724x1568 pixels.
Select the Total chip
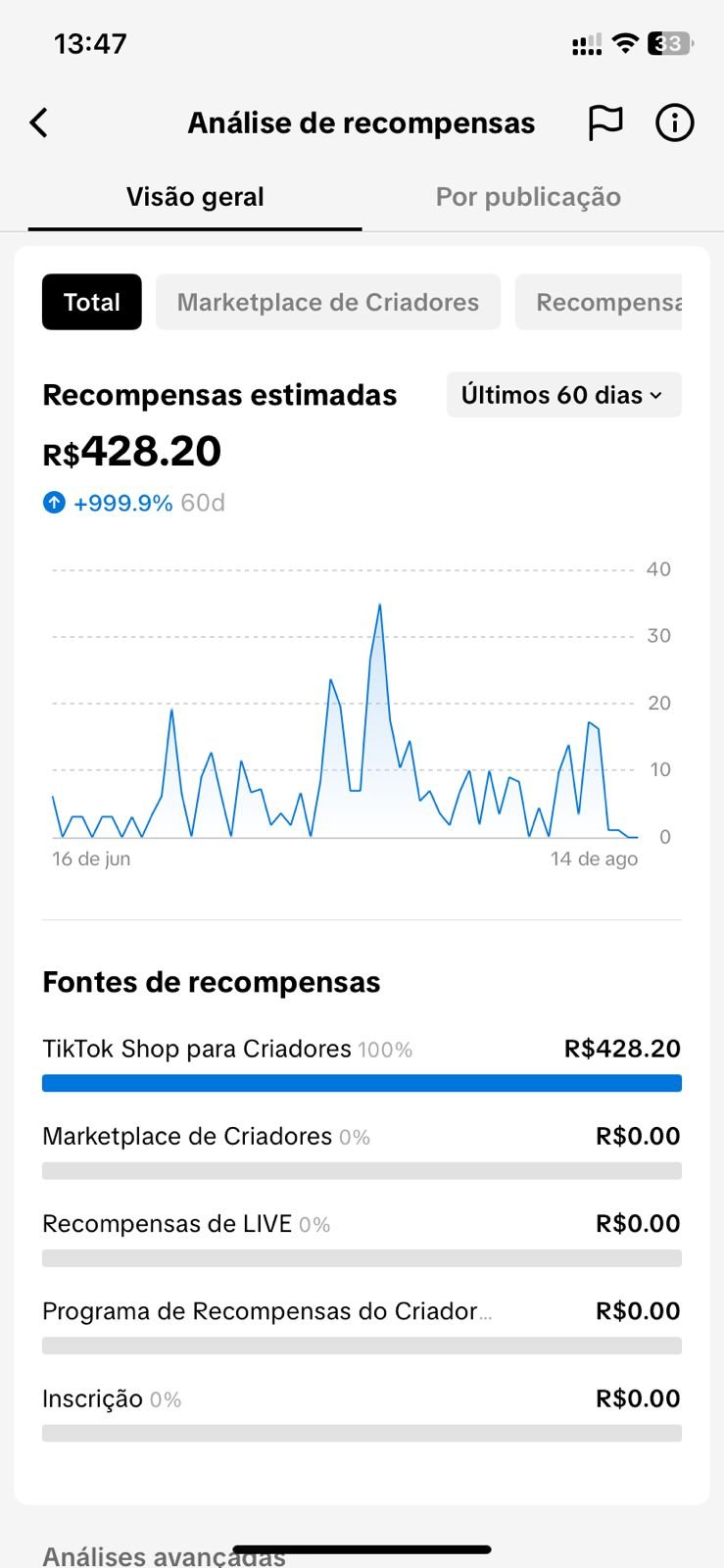tap(92, 302)
